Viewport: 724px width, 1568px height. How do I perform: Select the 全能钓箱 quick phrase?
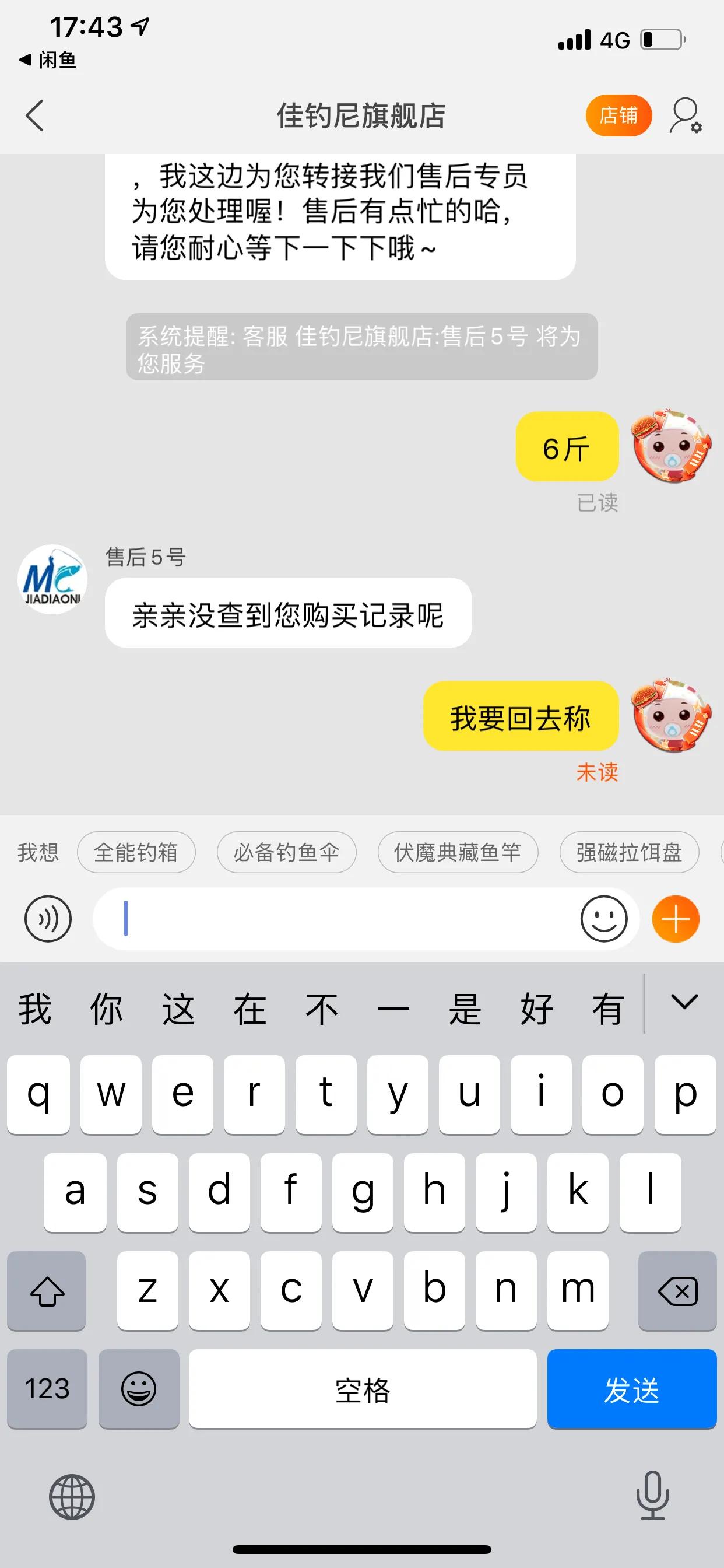[136, 853]
